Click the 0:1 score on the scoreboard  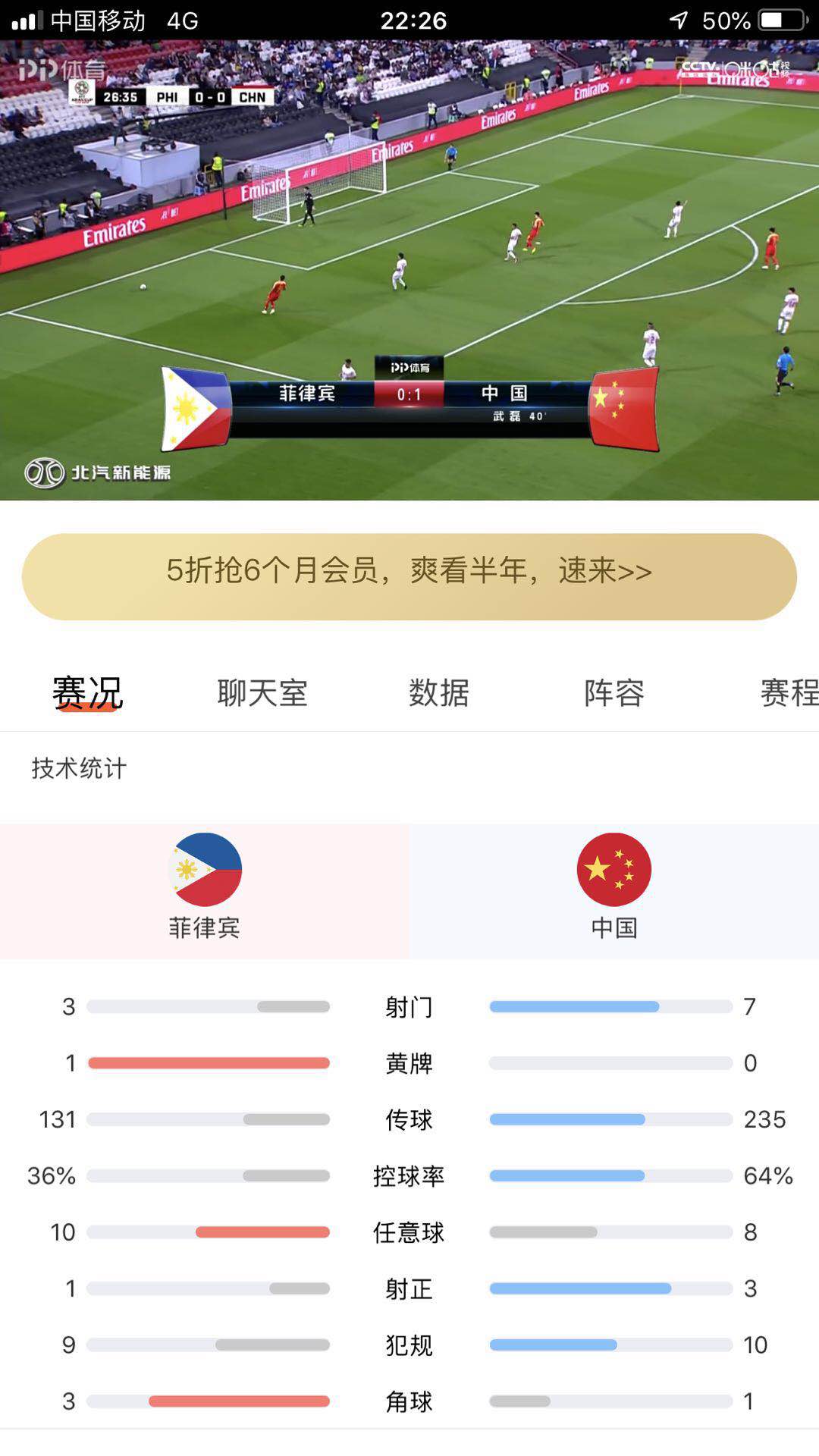pos(409,394)
